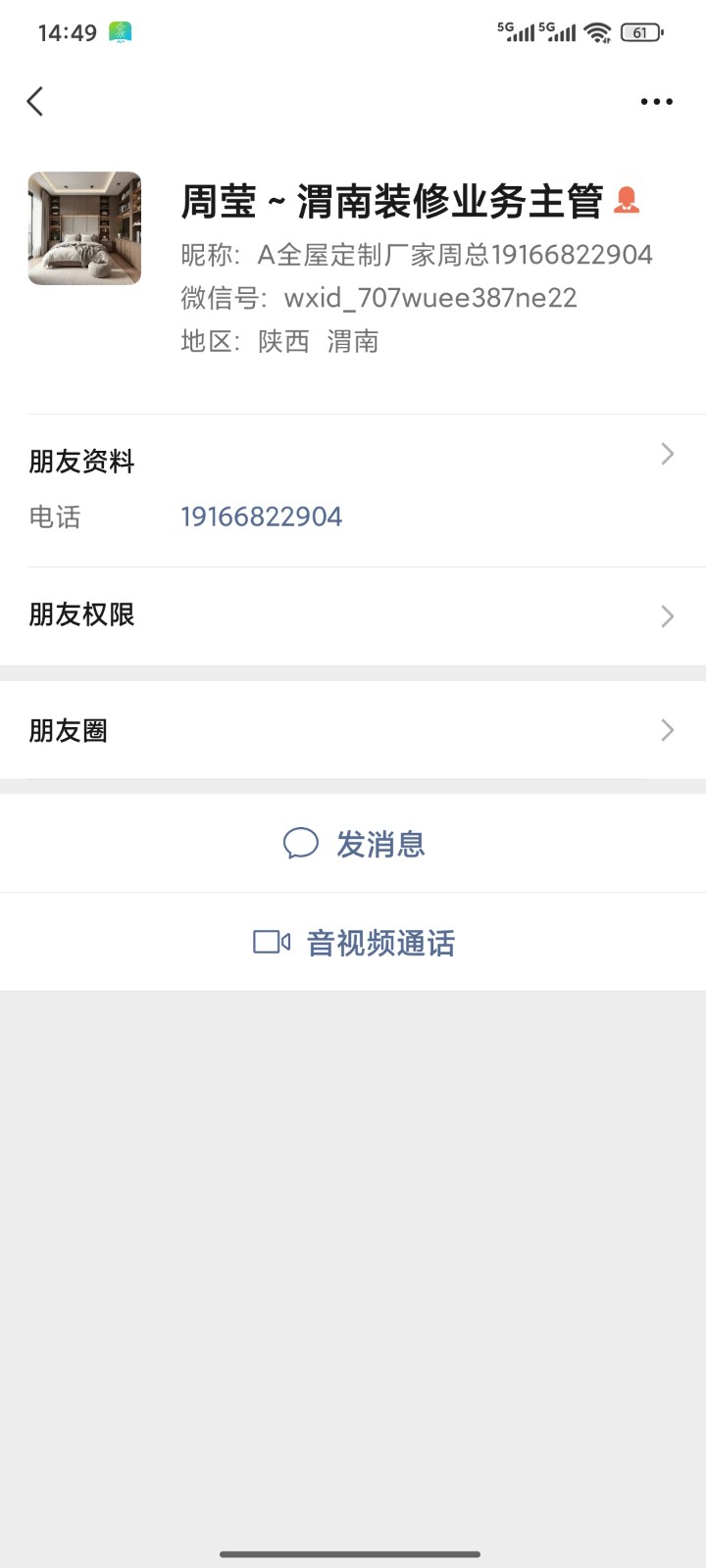Tap 发消息 to send a message
Viewport: 706px width, 1568px height.
(x=354, y=844)
